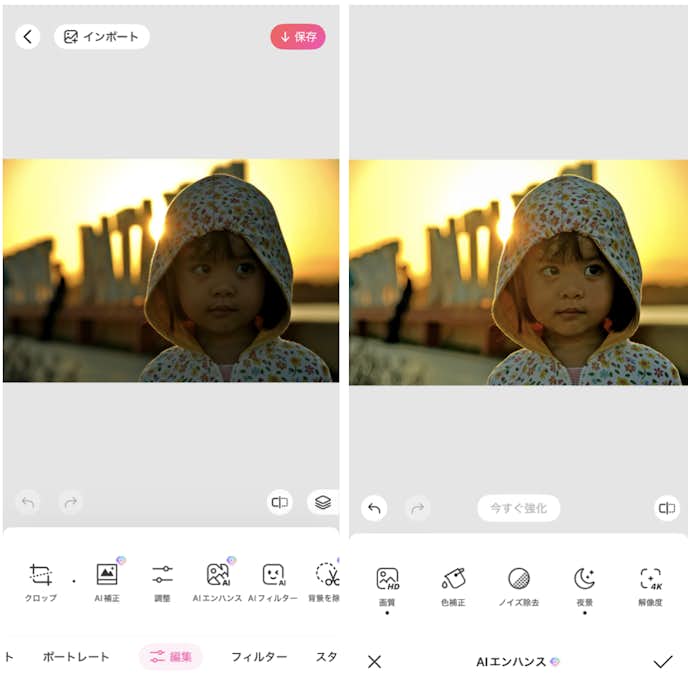The width and height of the screenshot is (688, 687).
Task: Select the AIフィルター tool
Action: (x=273, y=581)
